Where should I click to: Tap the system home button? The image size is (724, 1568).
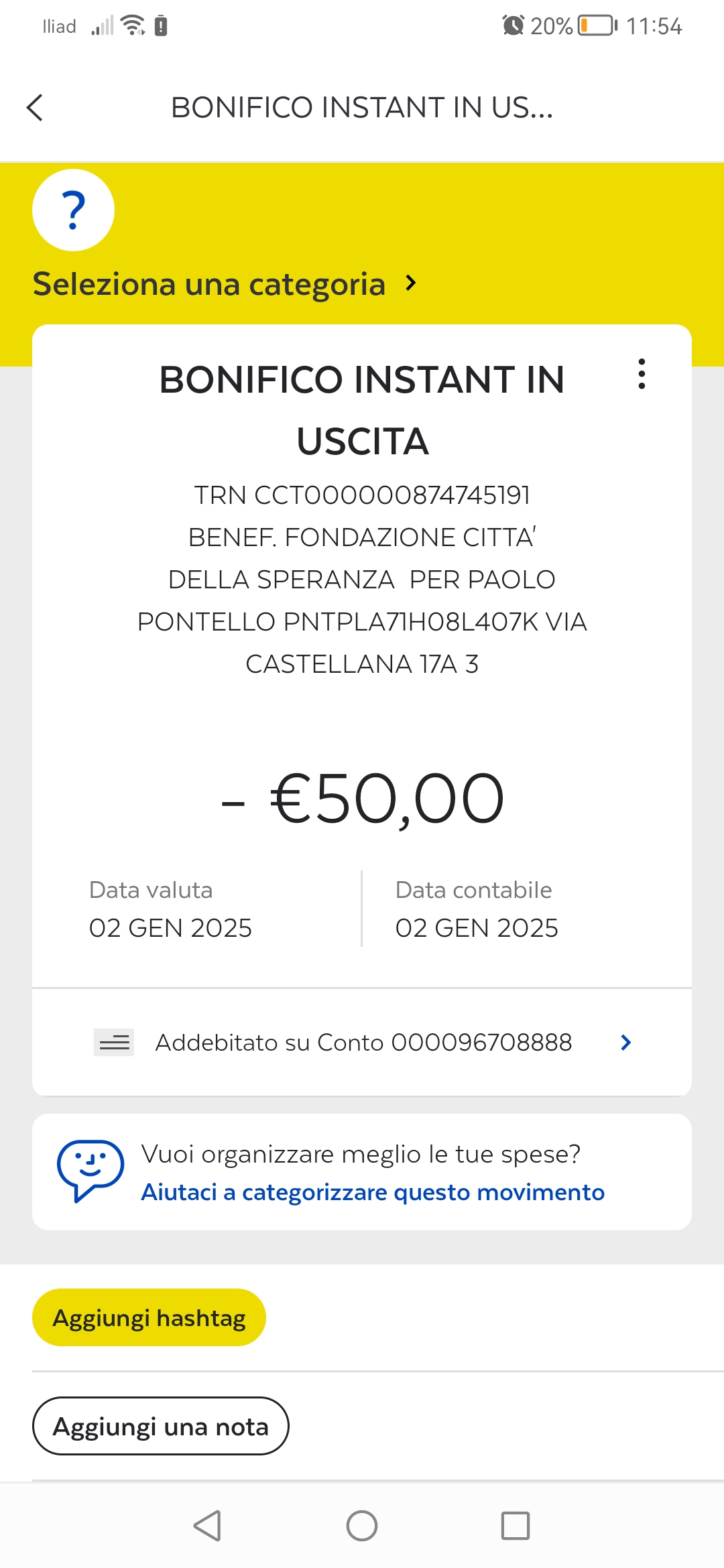coord(362,1526)
